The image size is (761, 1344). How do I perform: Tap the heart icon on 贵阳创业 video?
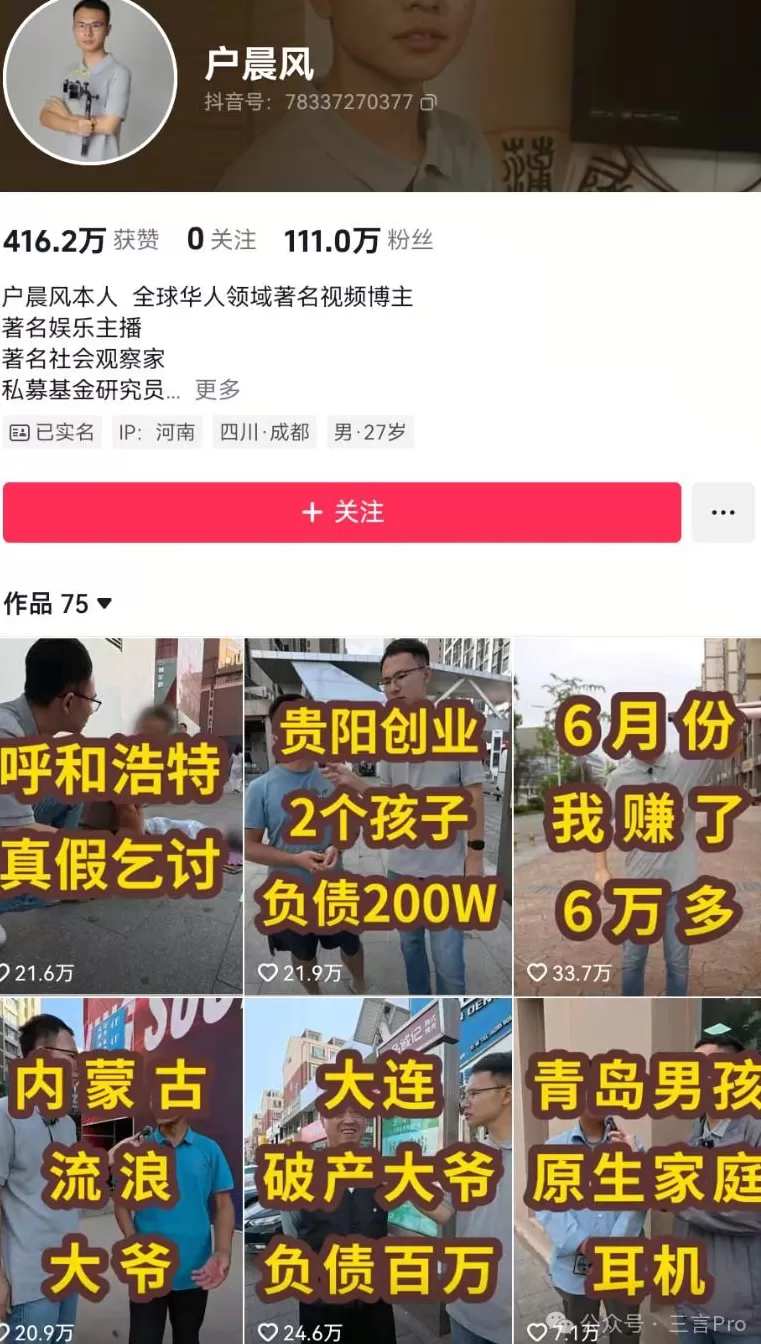(x=266, y=969)
